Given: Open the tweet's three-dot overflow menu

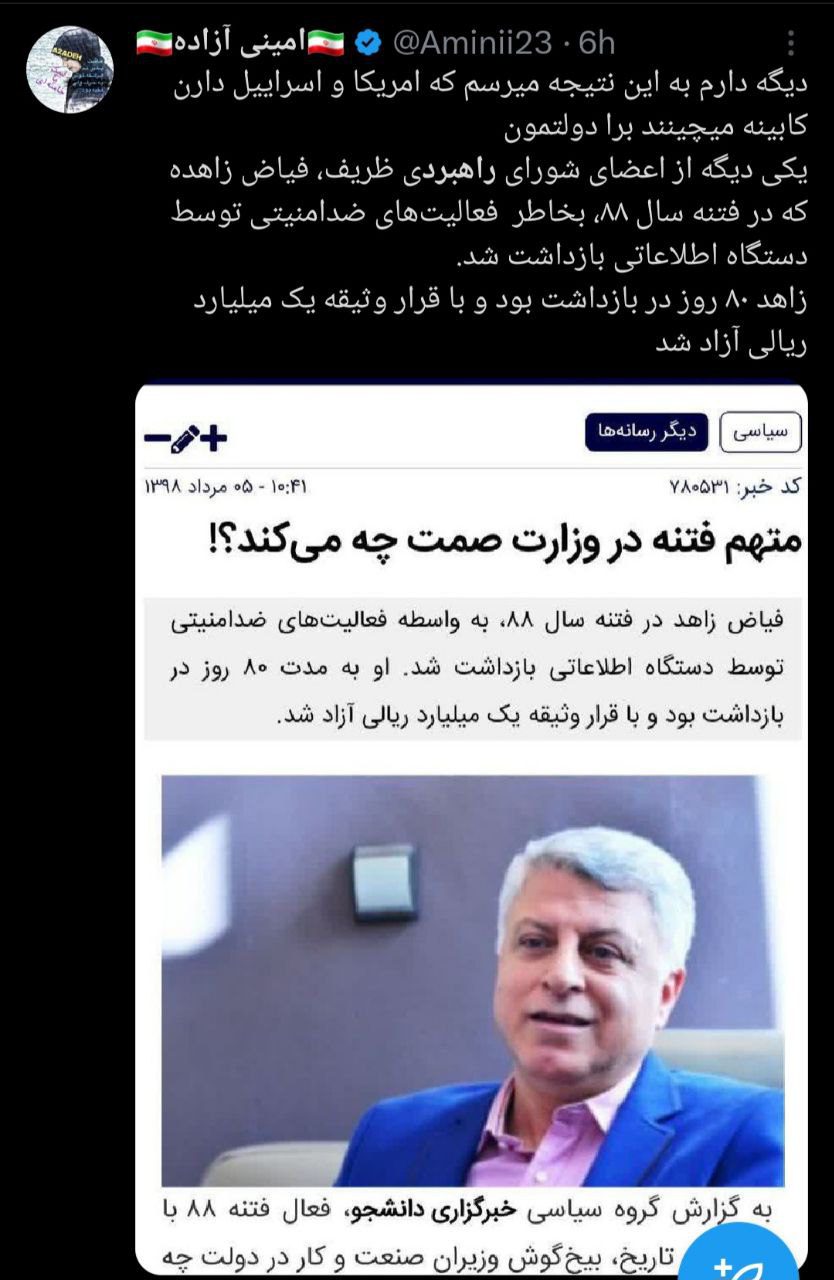Looking at the screenshot, I should [x=791, y=43].
